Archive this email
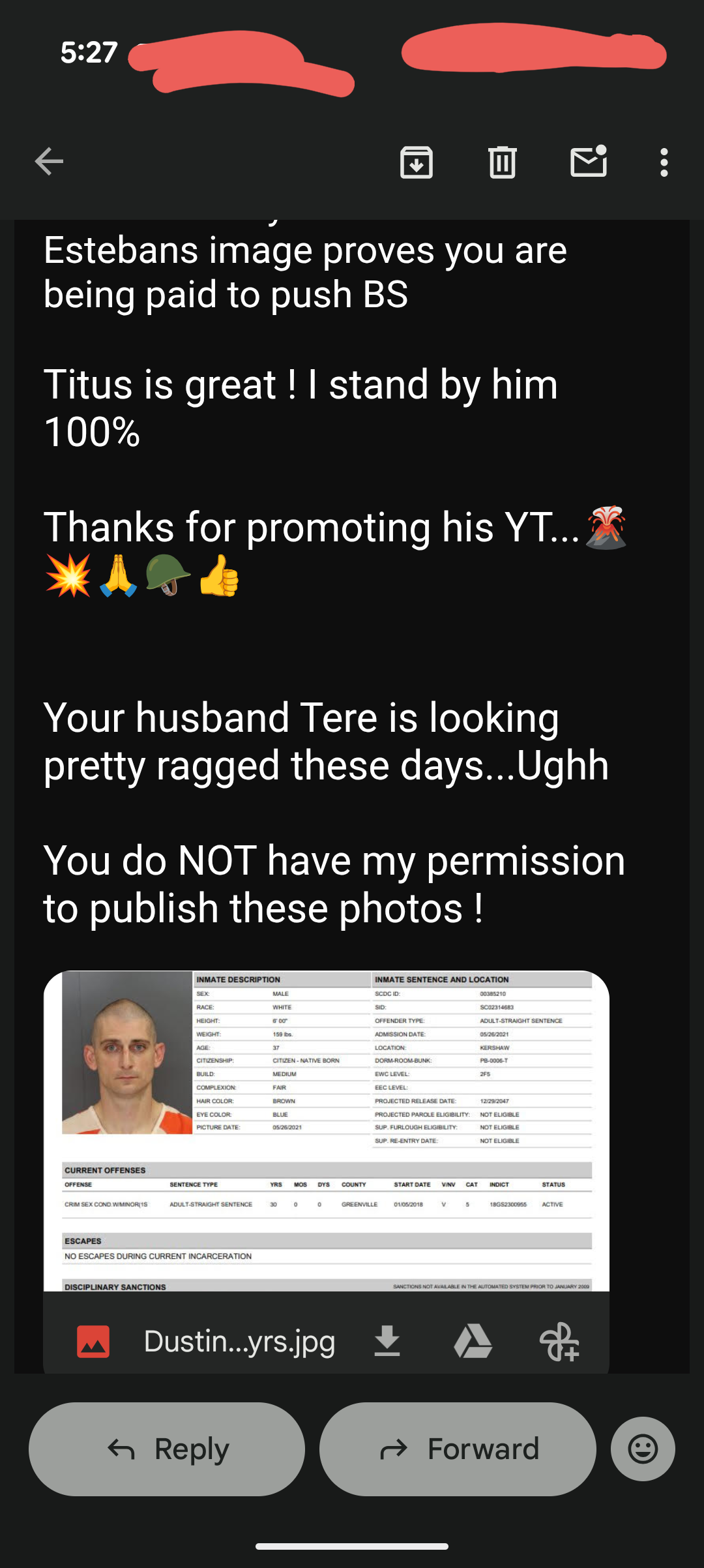The height and width of the screenshot is (1568, 704). pos(416,162)
